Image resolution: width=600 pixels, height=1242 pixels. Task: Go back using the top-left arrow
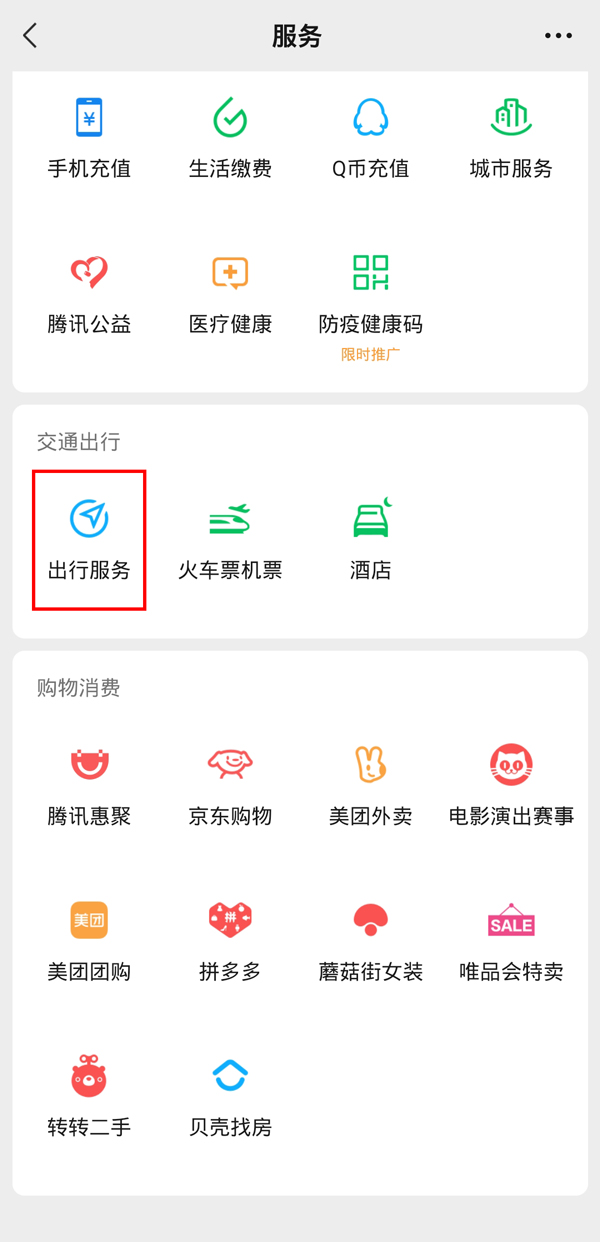point(30,36)
